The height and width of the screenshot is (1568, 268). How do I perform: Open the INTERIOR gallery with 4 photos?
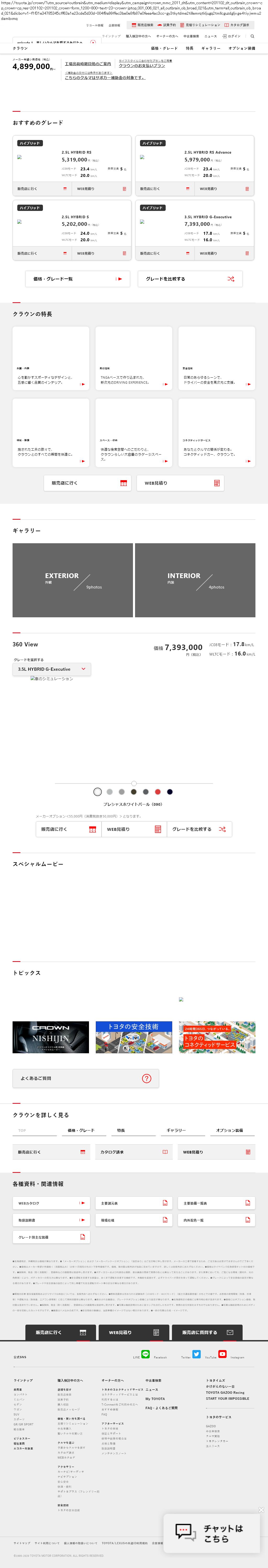(x=195, y=580)
